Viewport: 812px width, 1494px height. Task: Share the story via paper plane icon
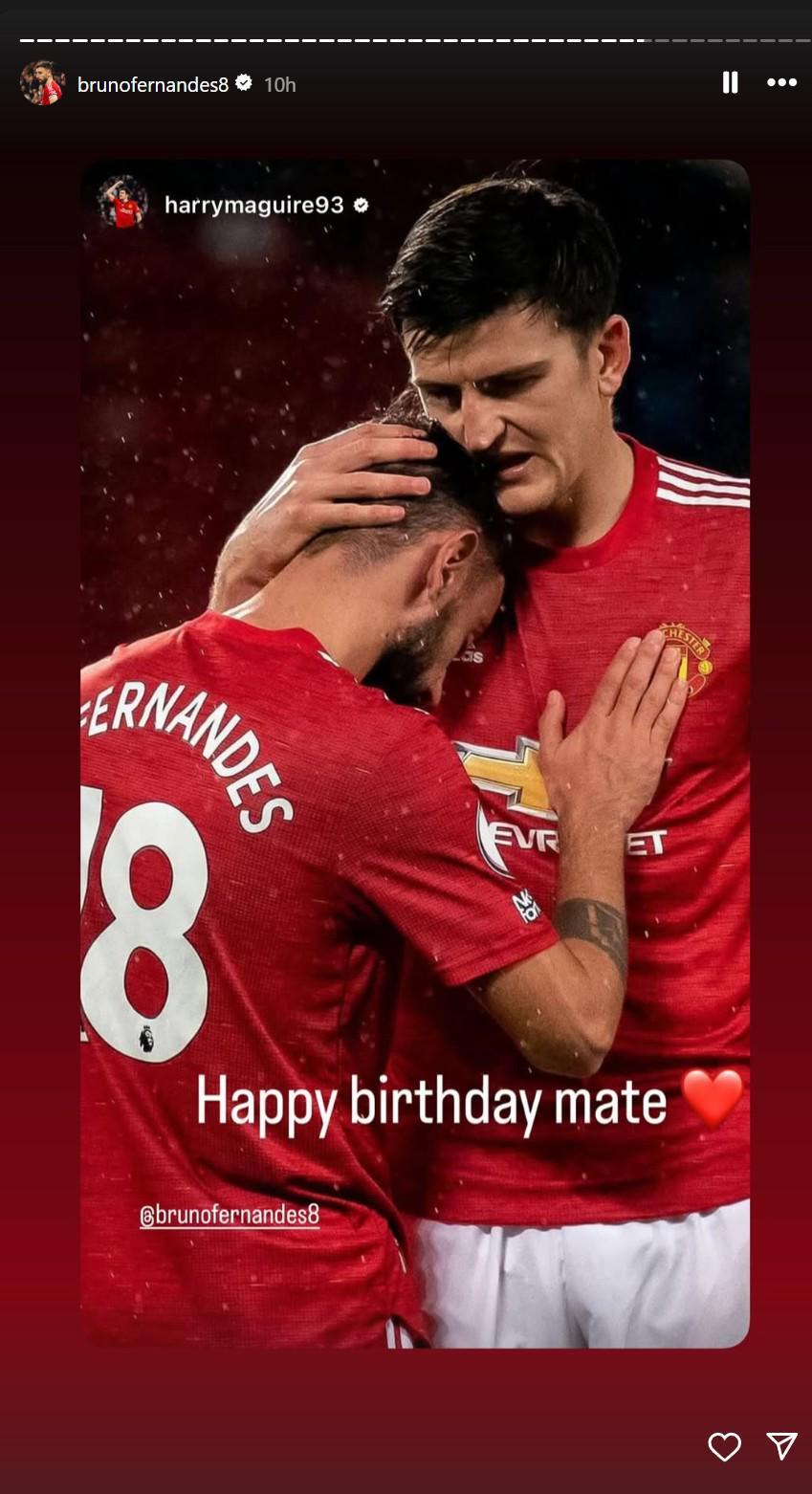[x=781, y=1446]
